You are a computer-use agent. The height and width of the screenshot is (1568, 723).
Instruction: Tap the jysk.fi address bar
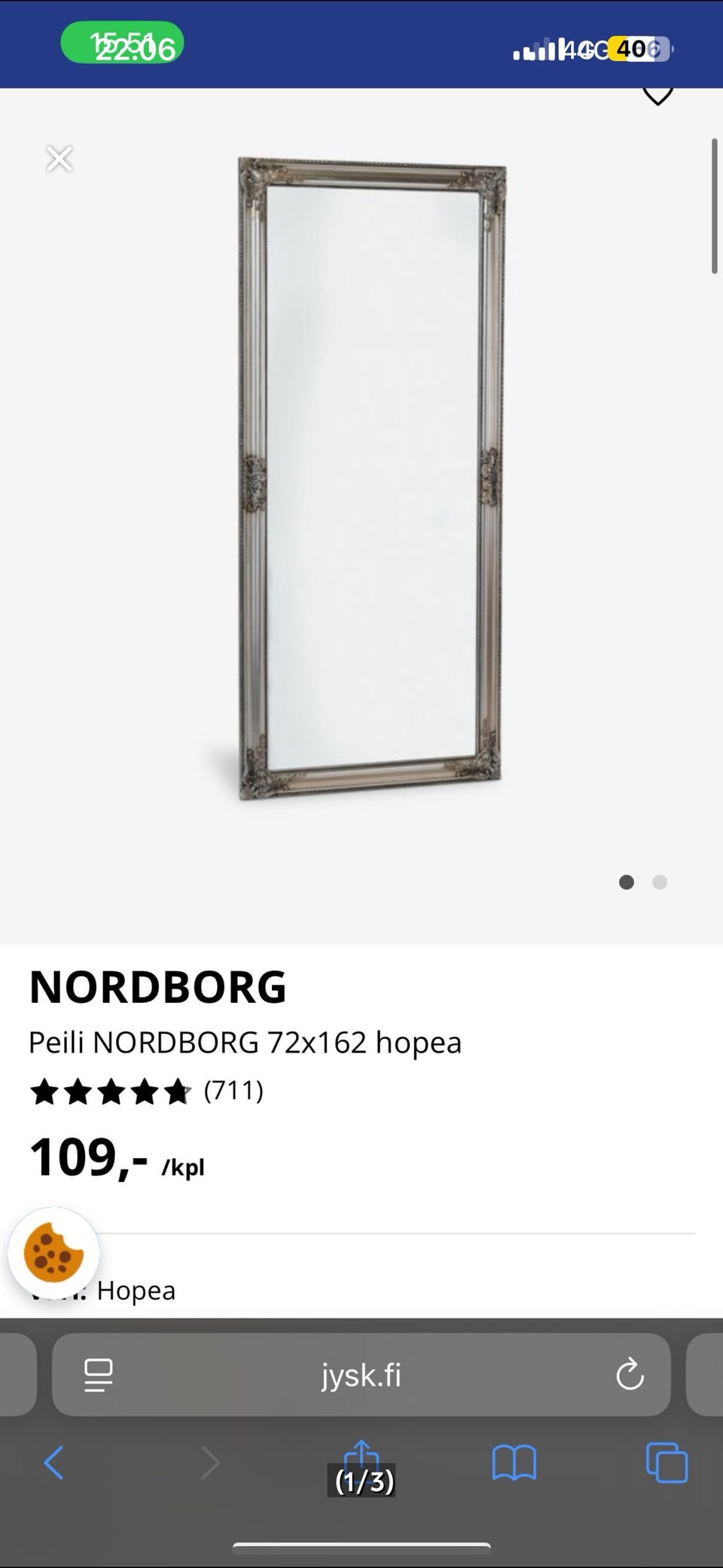[361, 1376]
